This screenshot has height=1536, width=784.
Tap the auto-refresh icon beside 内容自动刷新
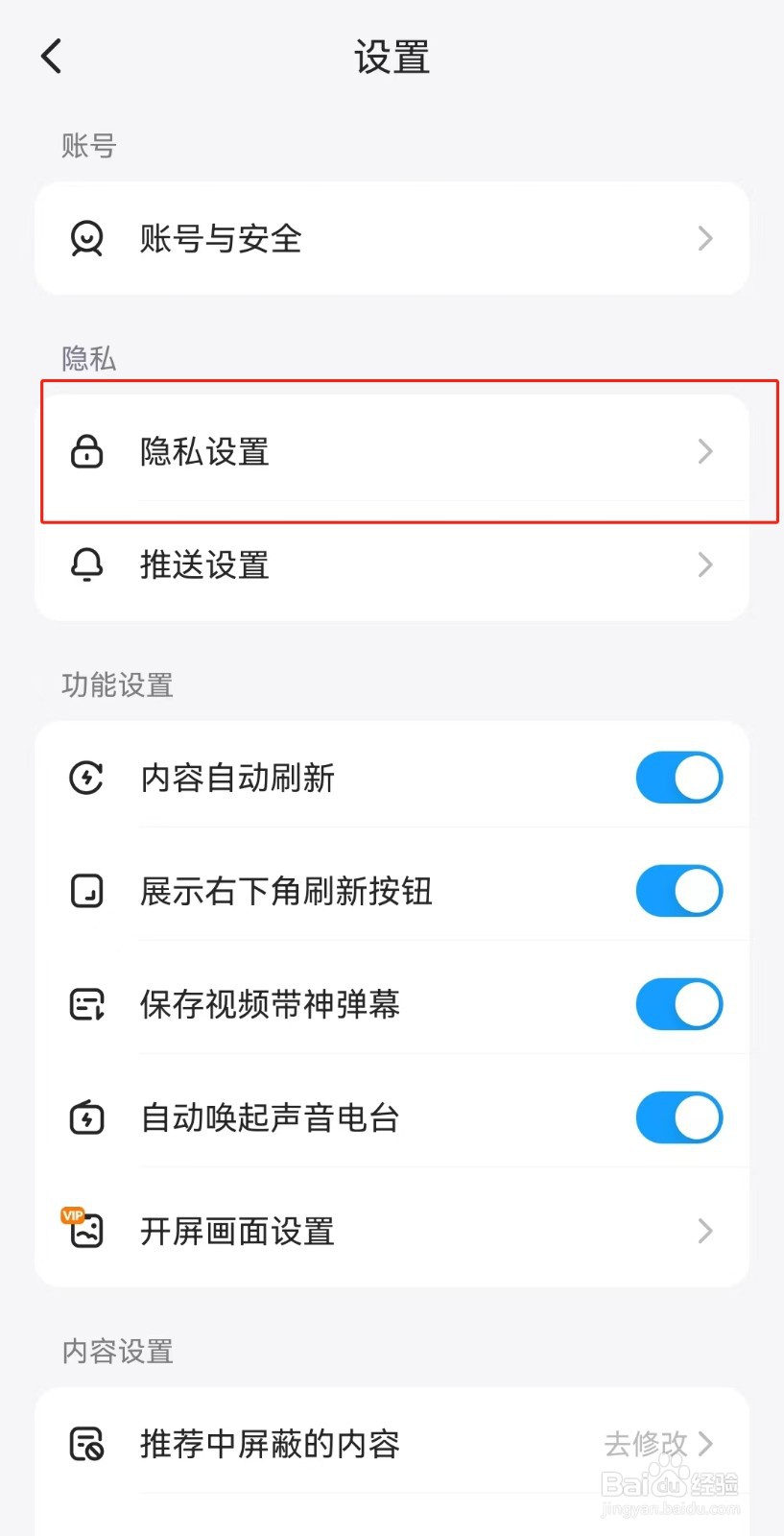[86, 778]
